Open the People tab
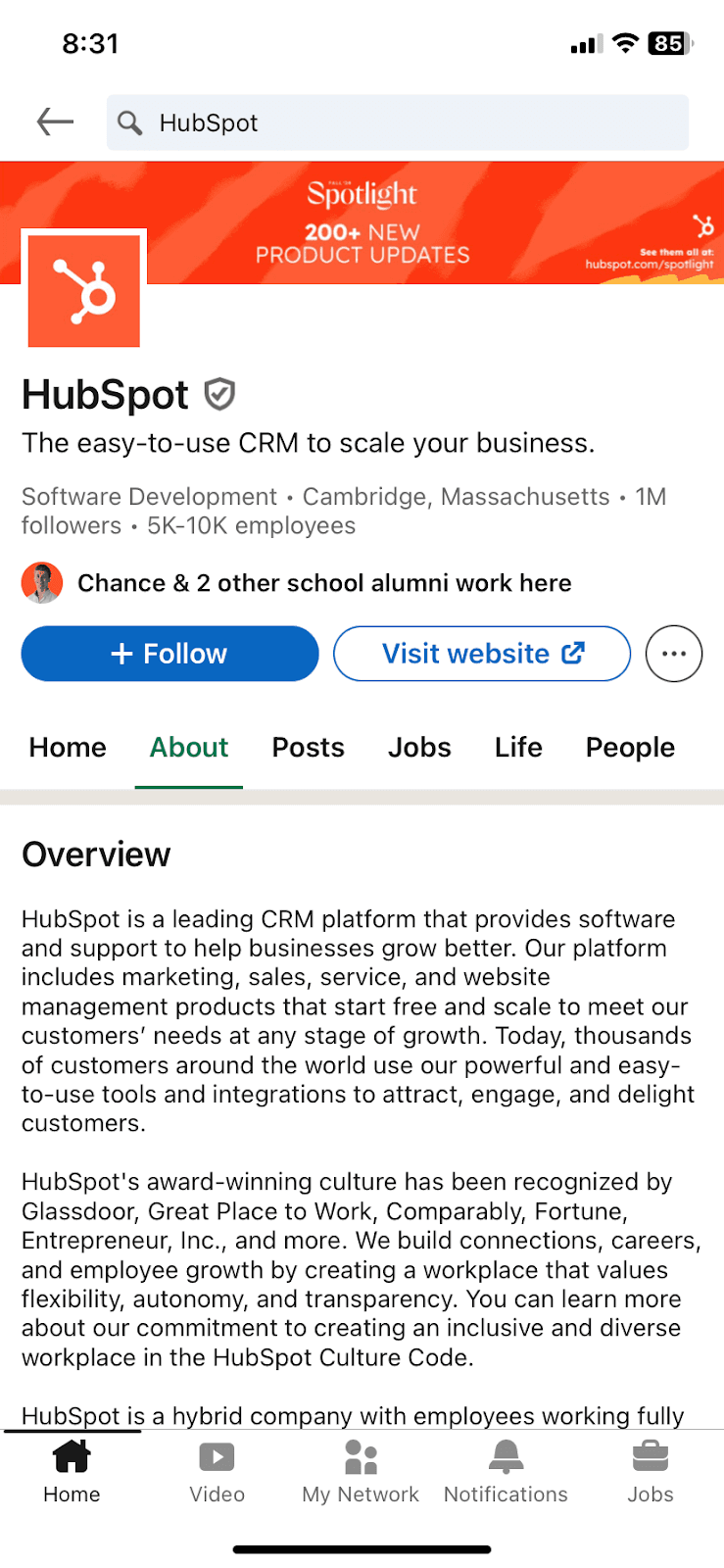This screenshot has width=724, height=1568. click(x=630, y=747)
